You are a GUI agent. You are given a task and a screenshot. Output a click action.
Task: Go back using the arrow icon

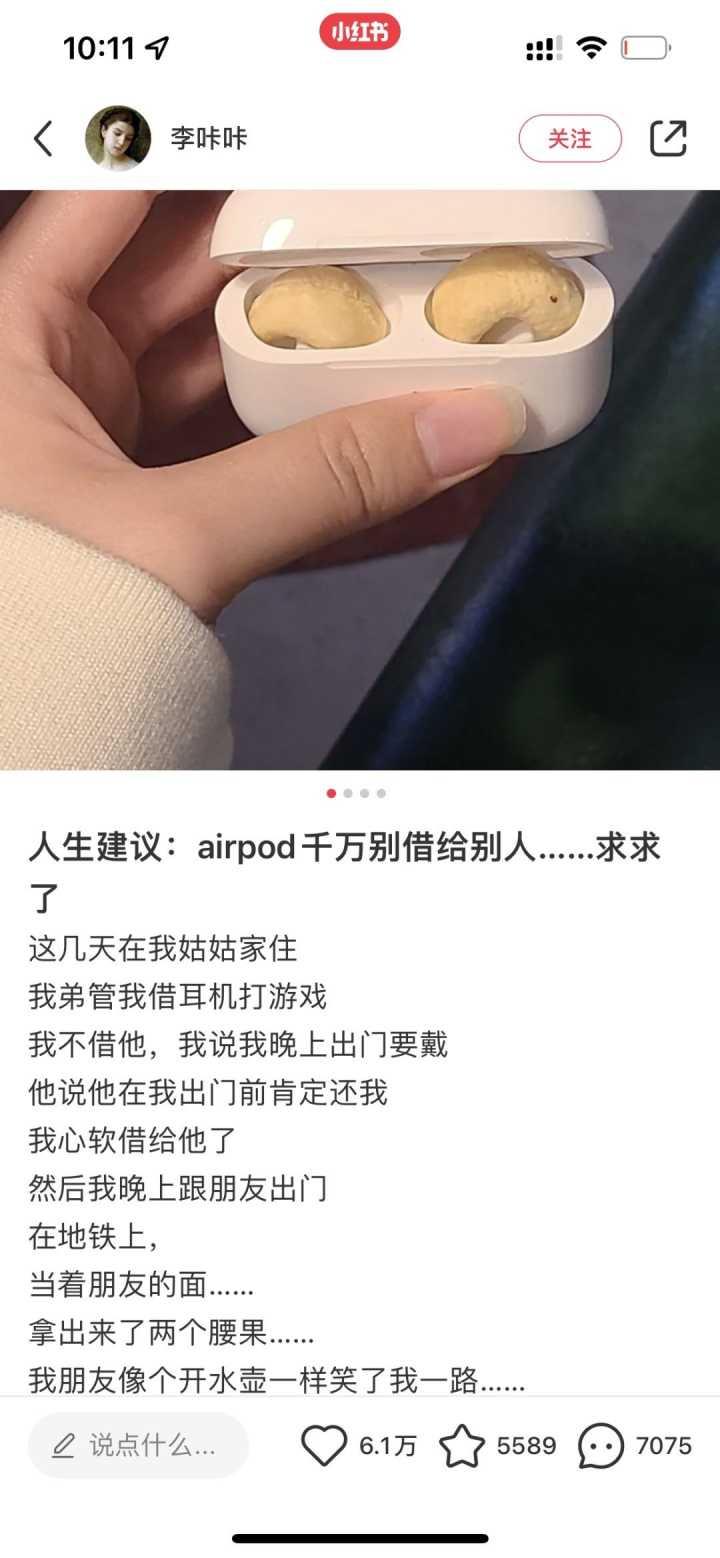pyautogui.click(x=42, y=139)
